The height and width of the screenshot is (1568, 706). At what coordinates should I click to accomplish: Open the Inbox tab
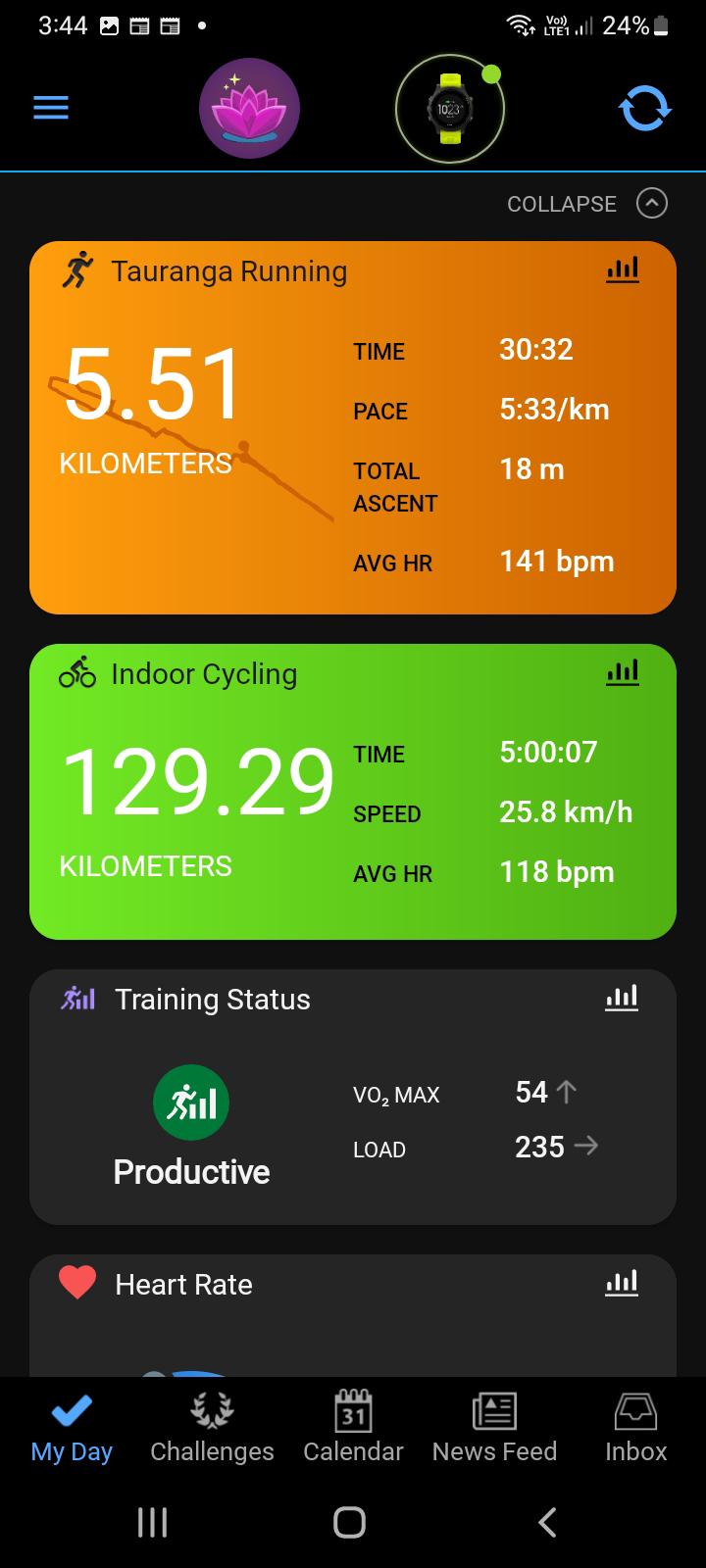click(635, 1429)
